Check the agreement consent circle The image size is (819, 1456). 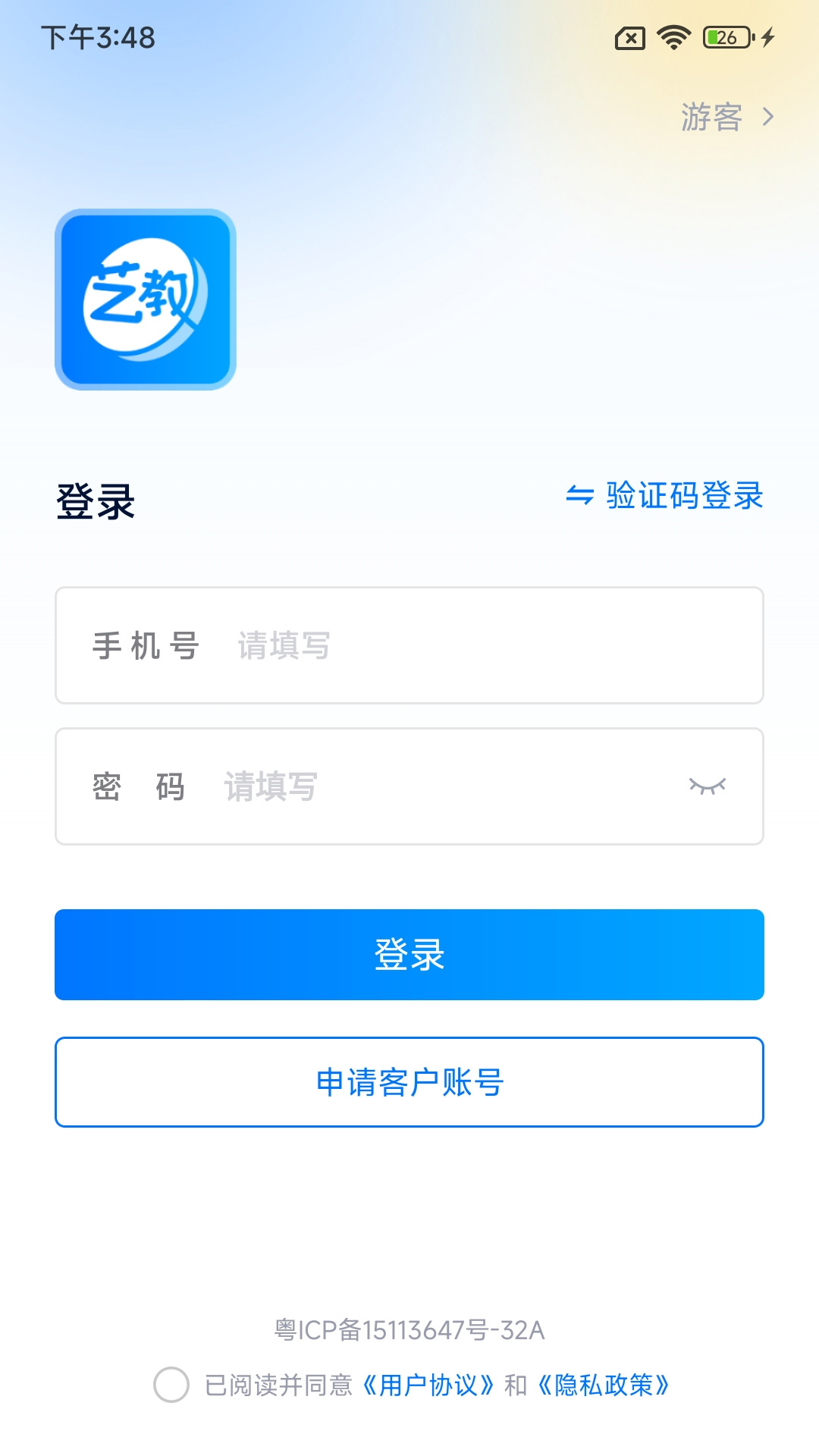[x=171, y=1385]
